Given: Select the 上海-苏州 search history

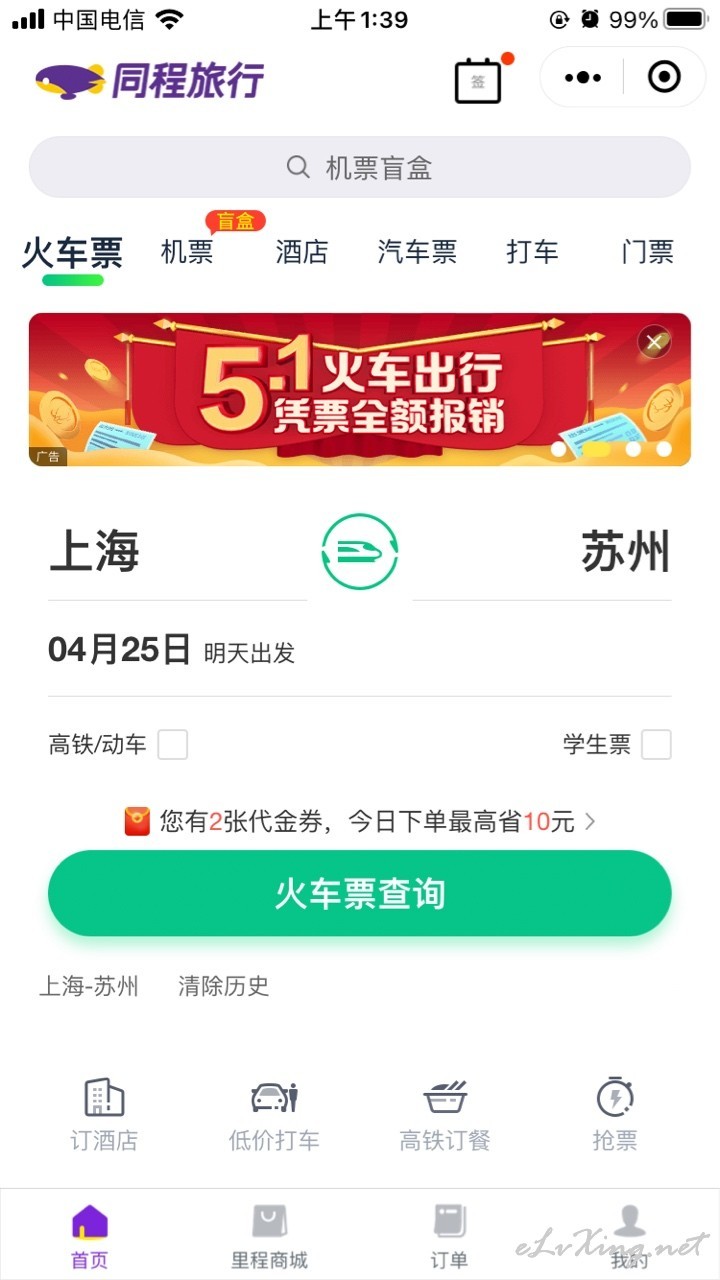Looking at the screenshot, I should tap(89, 986).
